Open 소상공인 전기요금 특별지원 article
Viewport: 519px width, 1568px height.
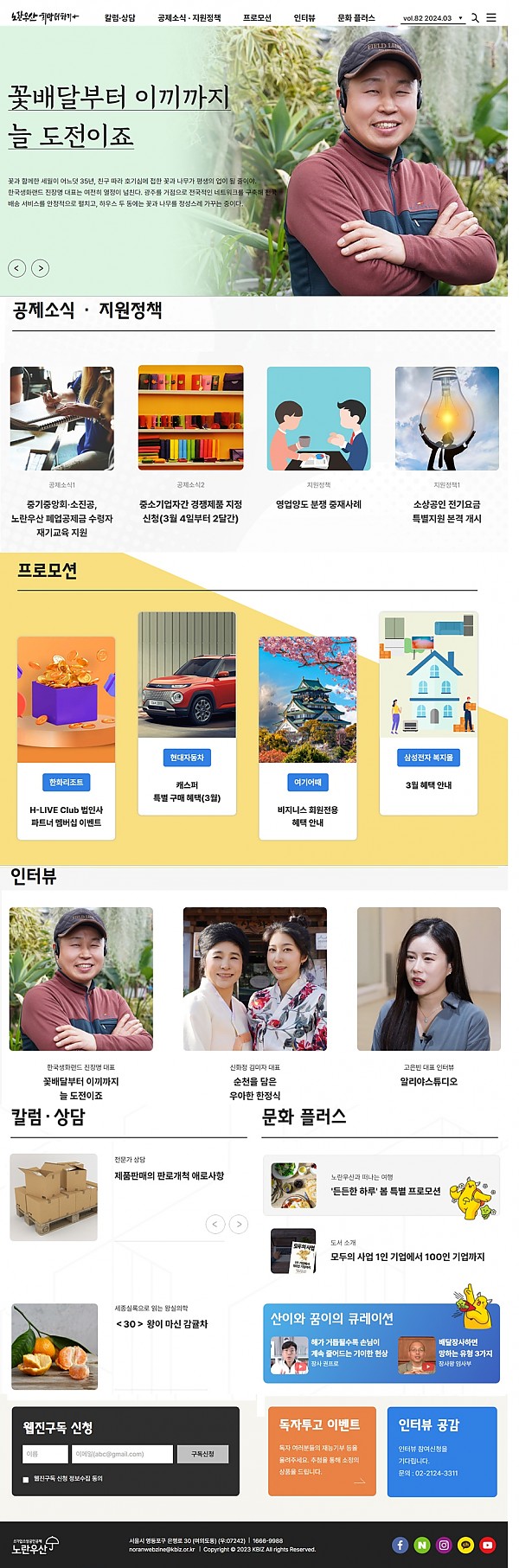446,510
